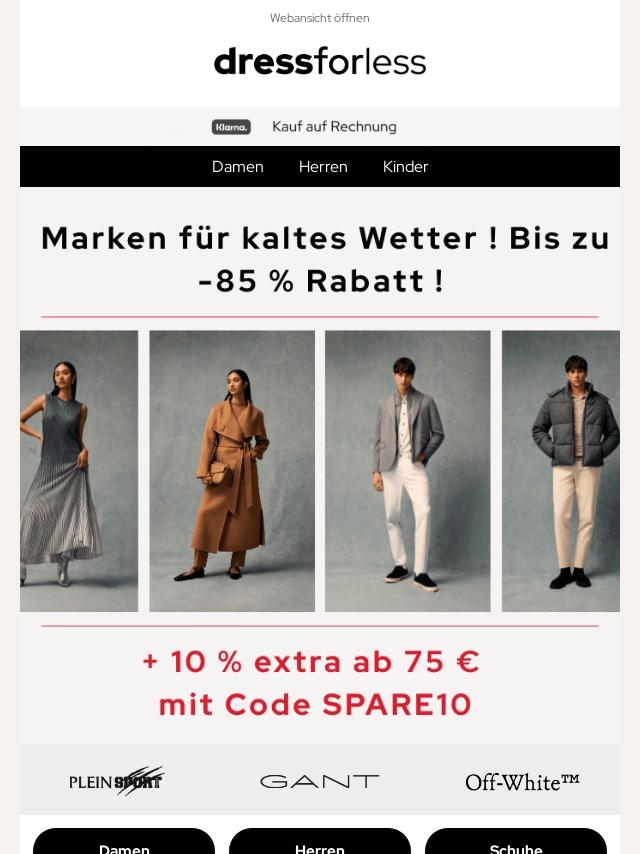
Task: Open the Schuhe button
Action: click(x=516, y=841)
